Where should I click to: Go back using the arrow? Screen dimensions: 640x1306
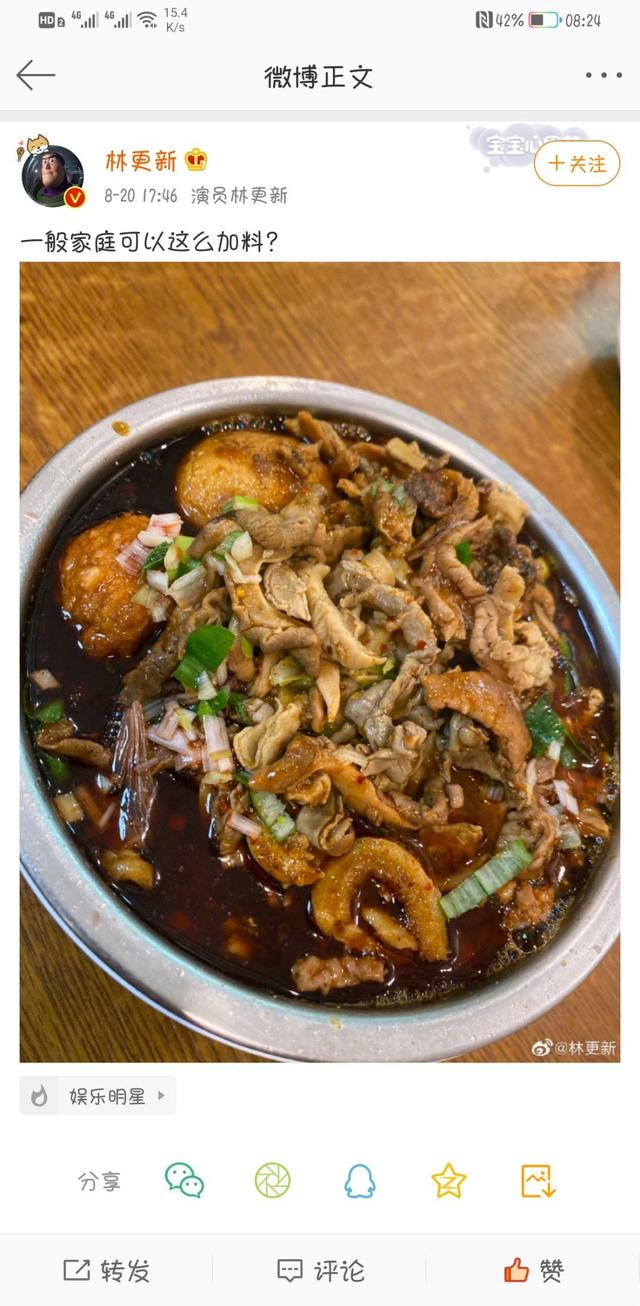click(x=35, y=75)
